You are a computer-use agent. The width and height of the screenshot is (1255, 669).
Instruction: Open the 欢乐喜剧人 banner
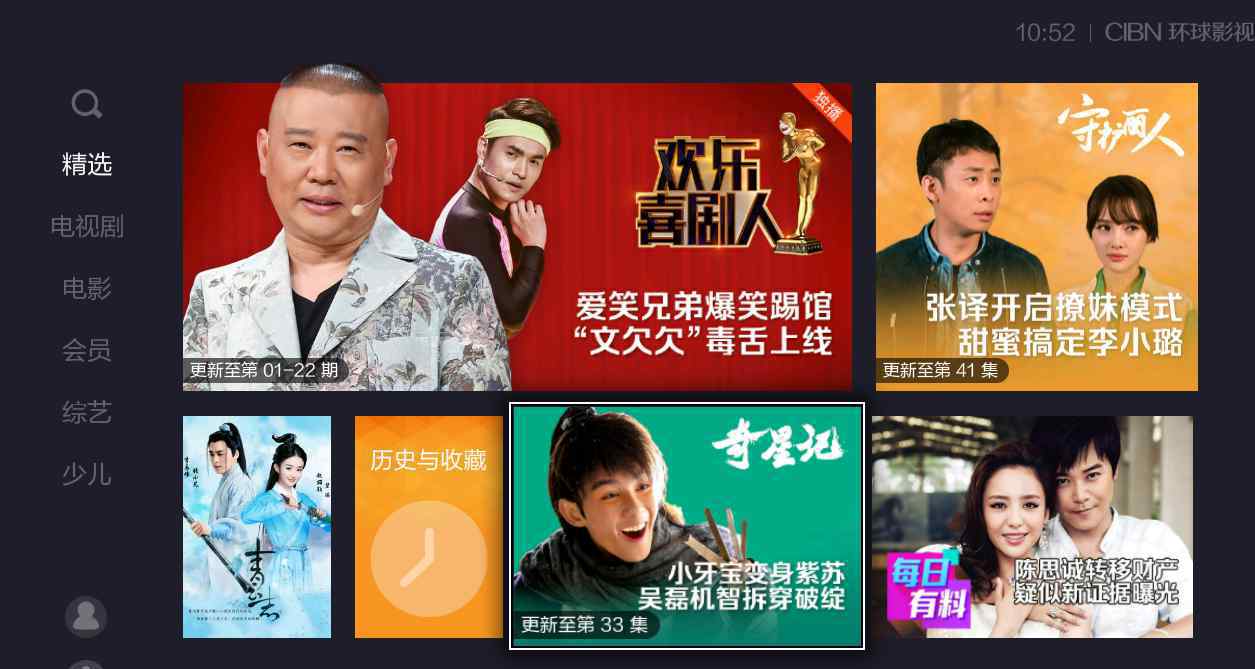[x=517, y=237]
